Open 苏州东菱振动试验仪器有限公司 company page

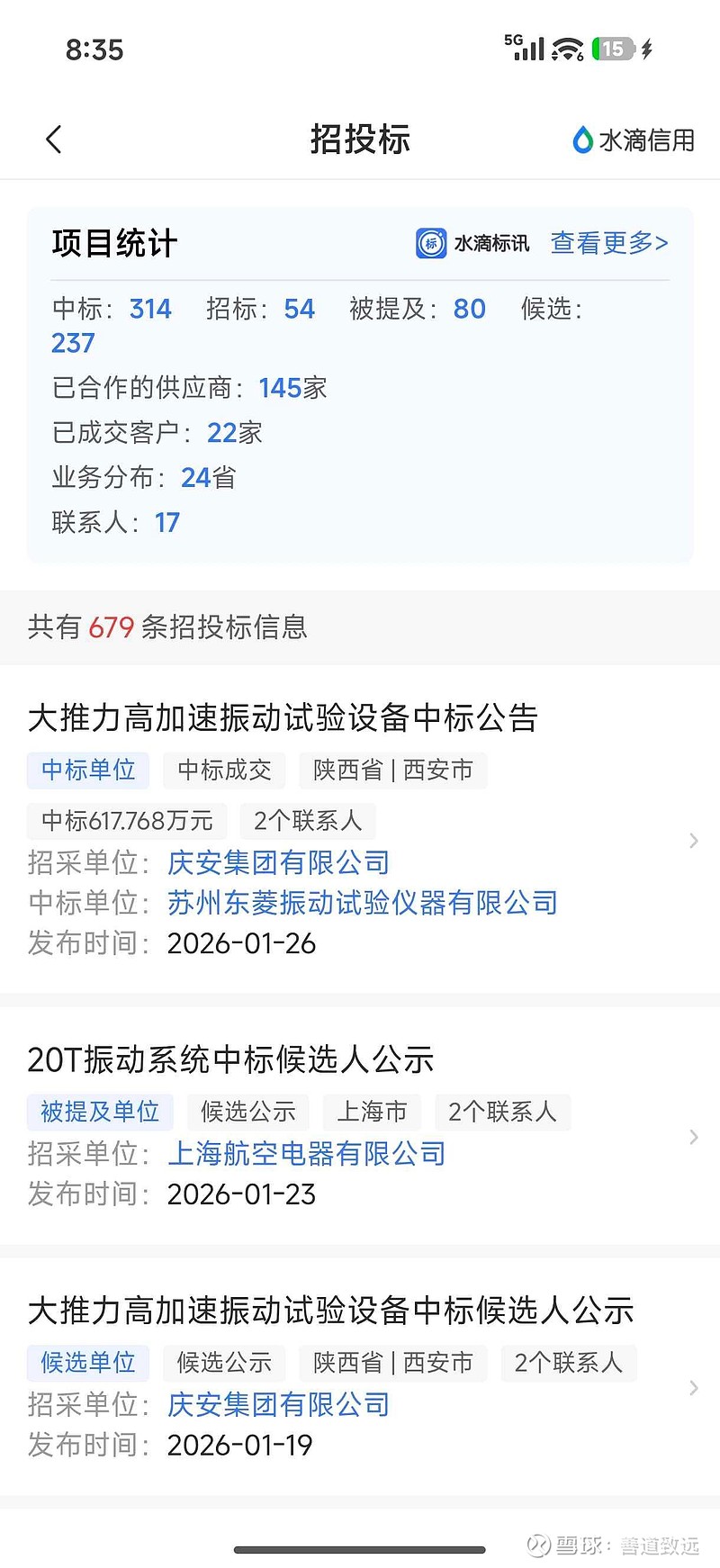362,902
